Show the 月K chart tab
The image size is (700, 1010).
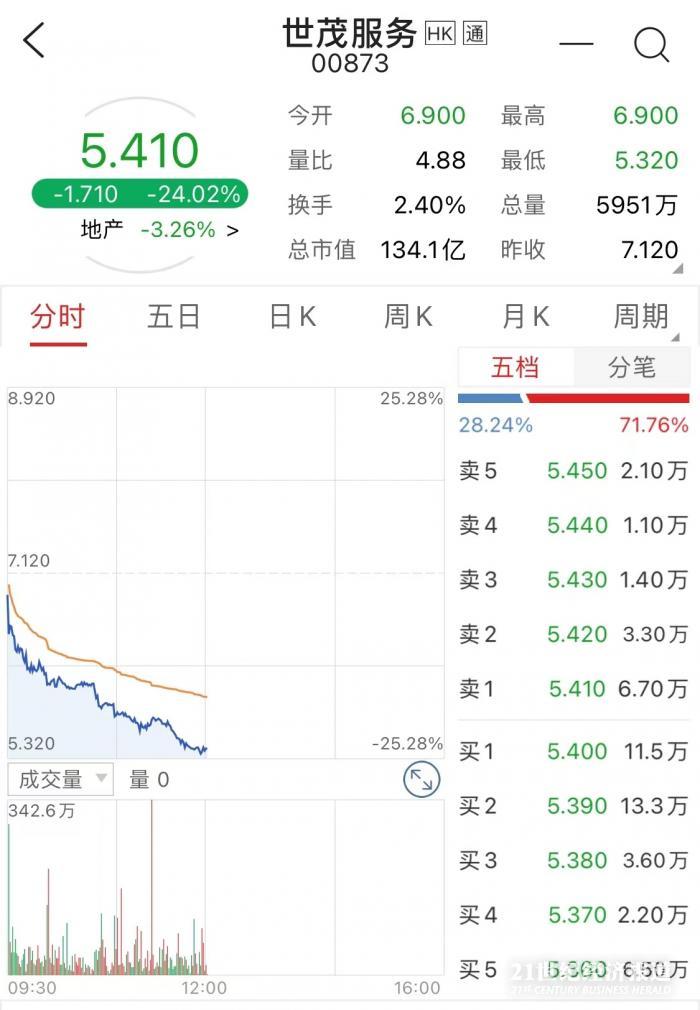(525, 318)
